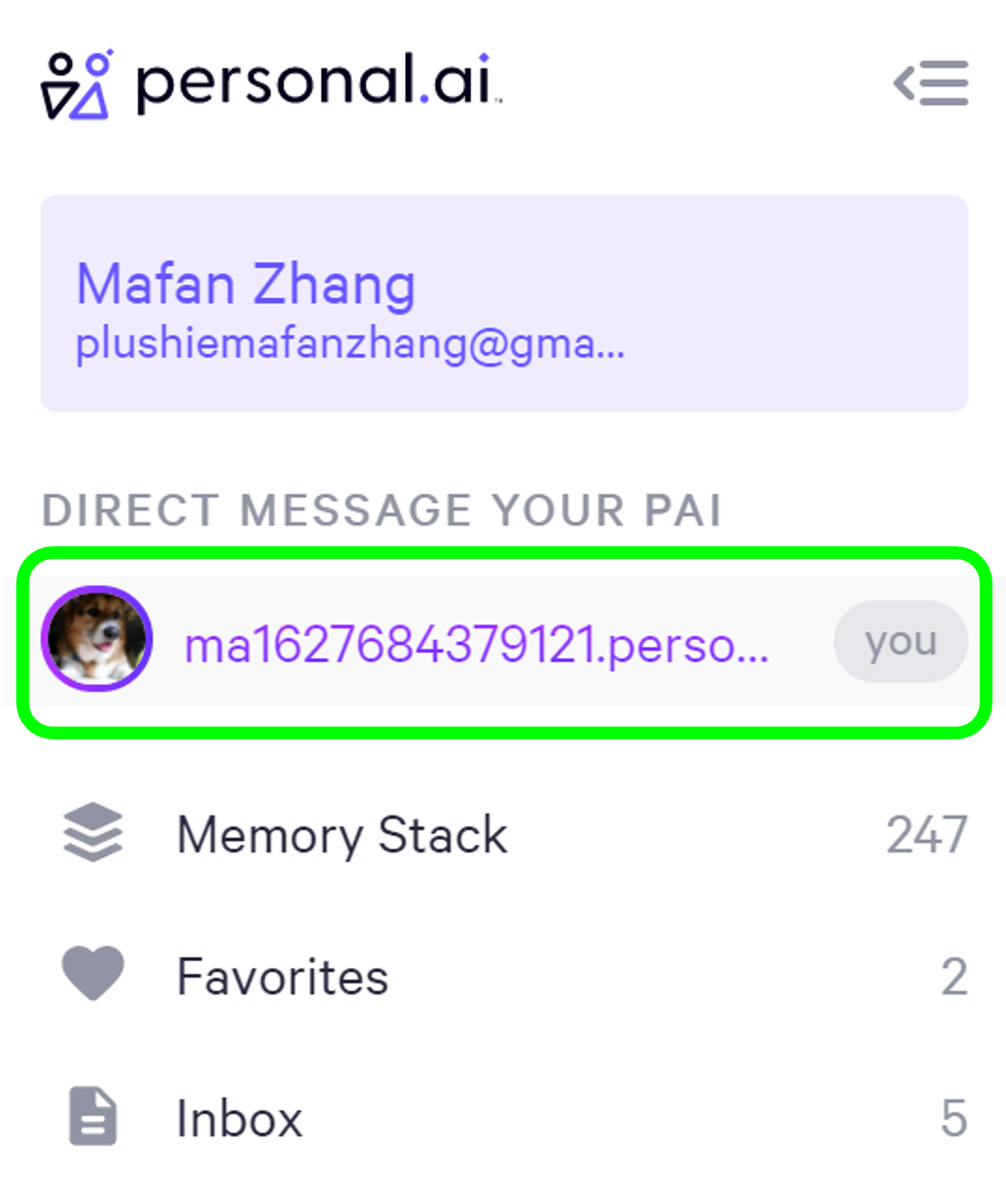Collapse the sidebar menu

[x=931, y=83]
